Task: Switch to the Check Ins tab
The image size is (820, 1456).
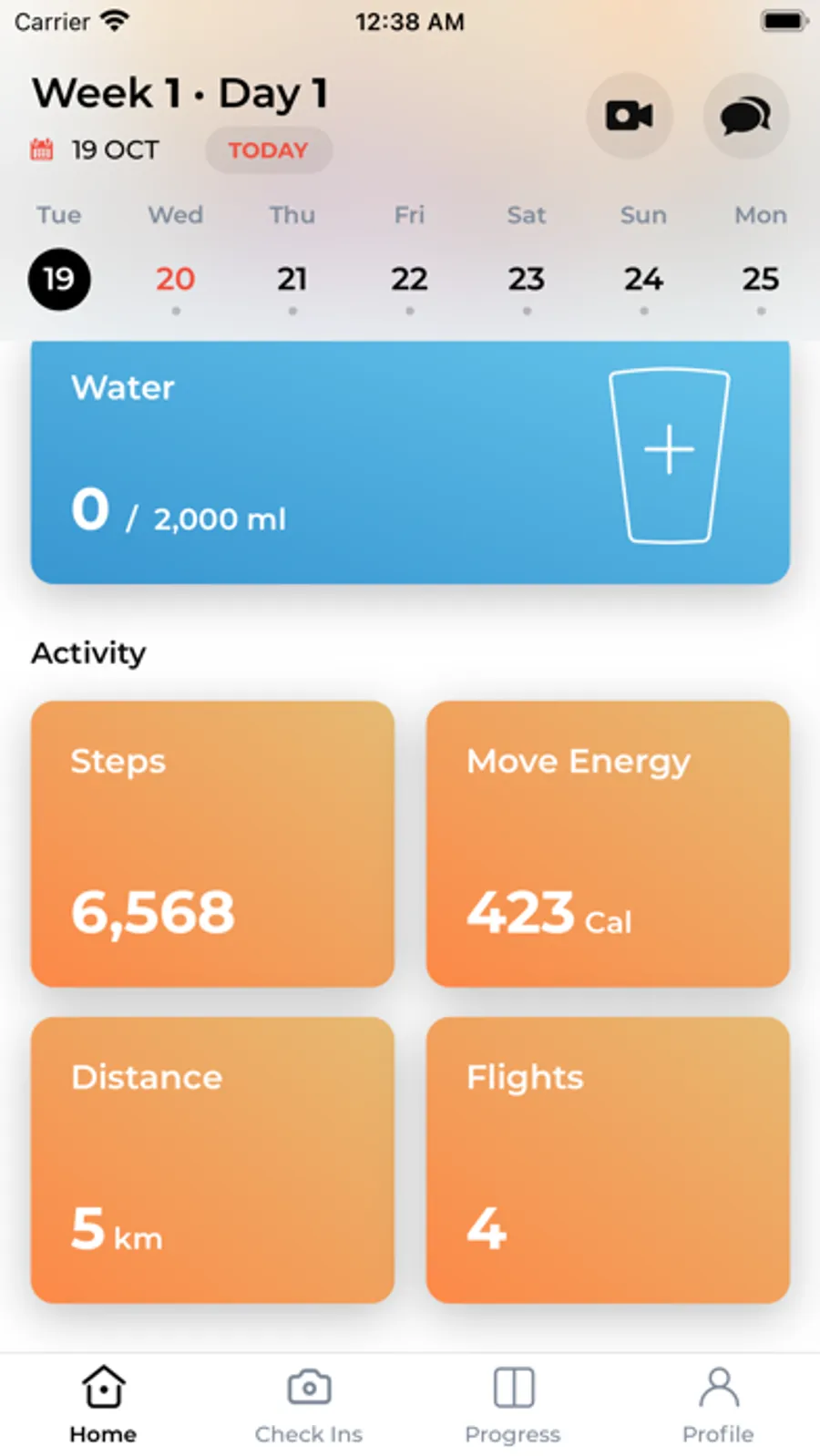Action: (x=309, y=1404)
